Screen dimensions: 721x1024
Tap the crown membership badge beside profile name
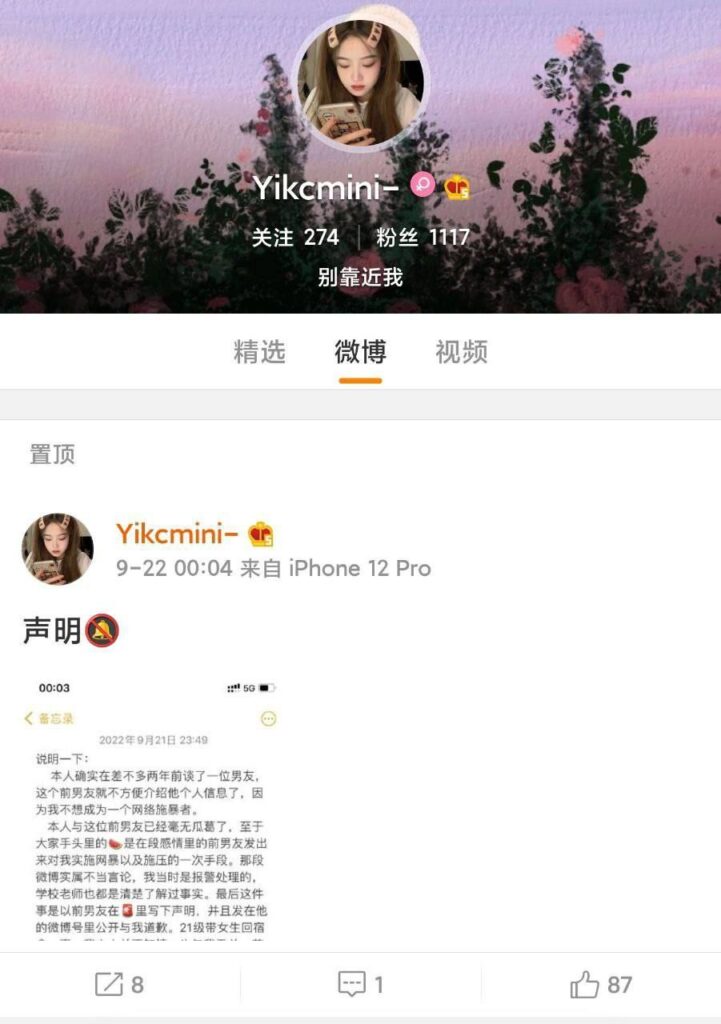coord(458,187)
